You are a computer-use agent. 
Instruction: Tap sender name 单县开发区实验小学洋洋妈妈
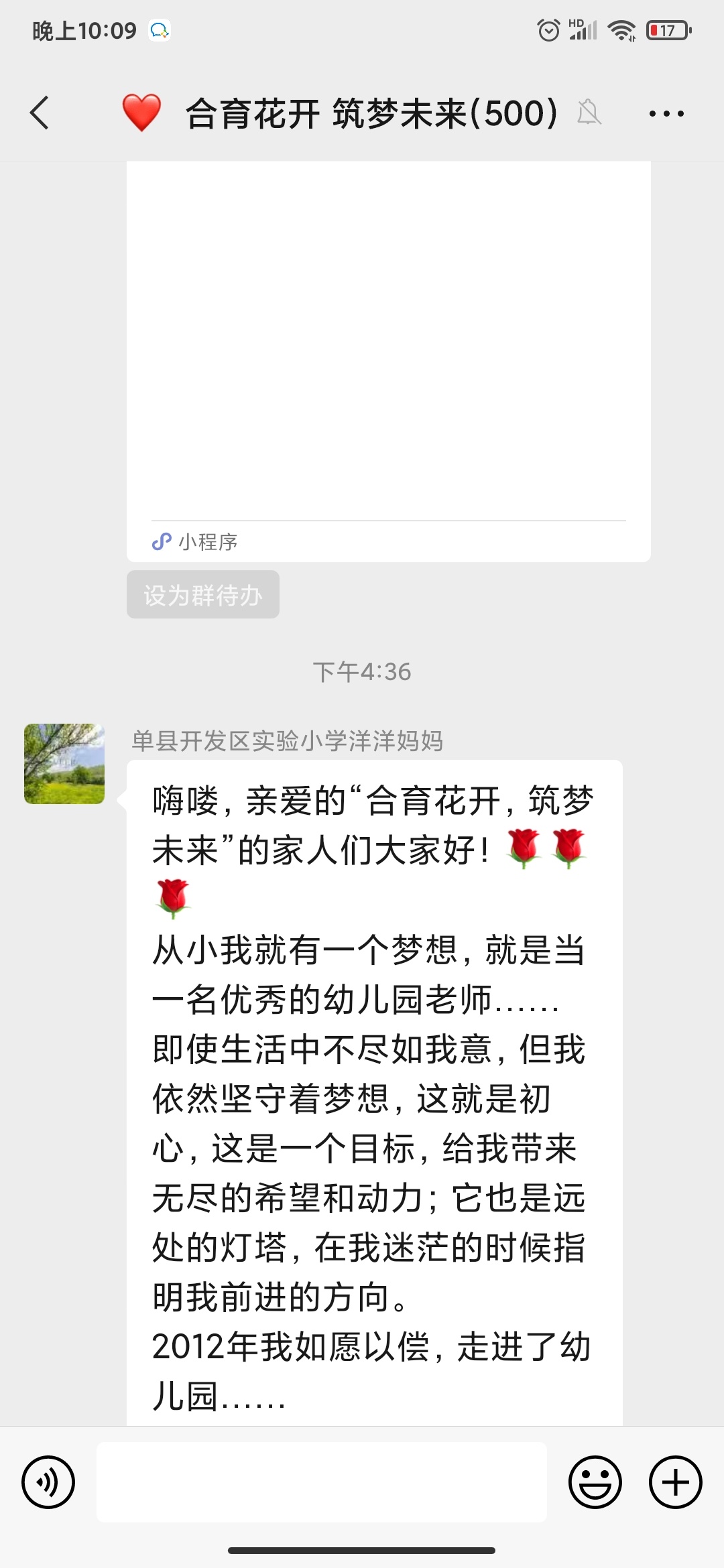(x=290, y=740)
